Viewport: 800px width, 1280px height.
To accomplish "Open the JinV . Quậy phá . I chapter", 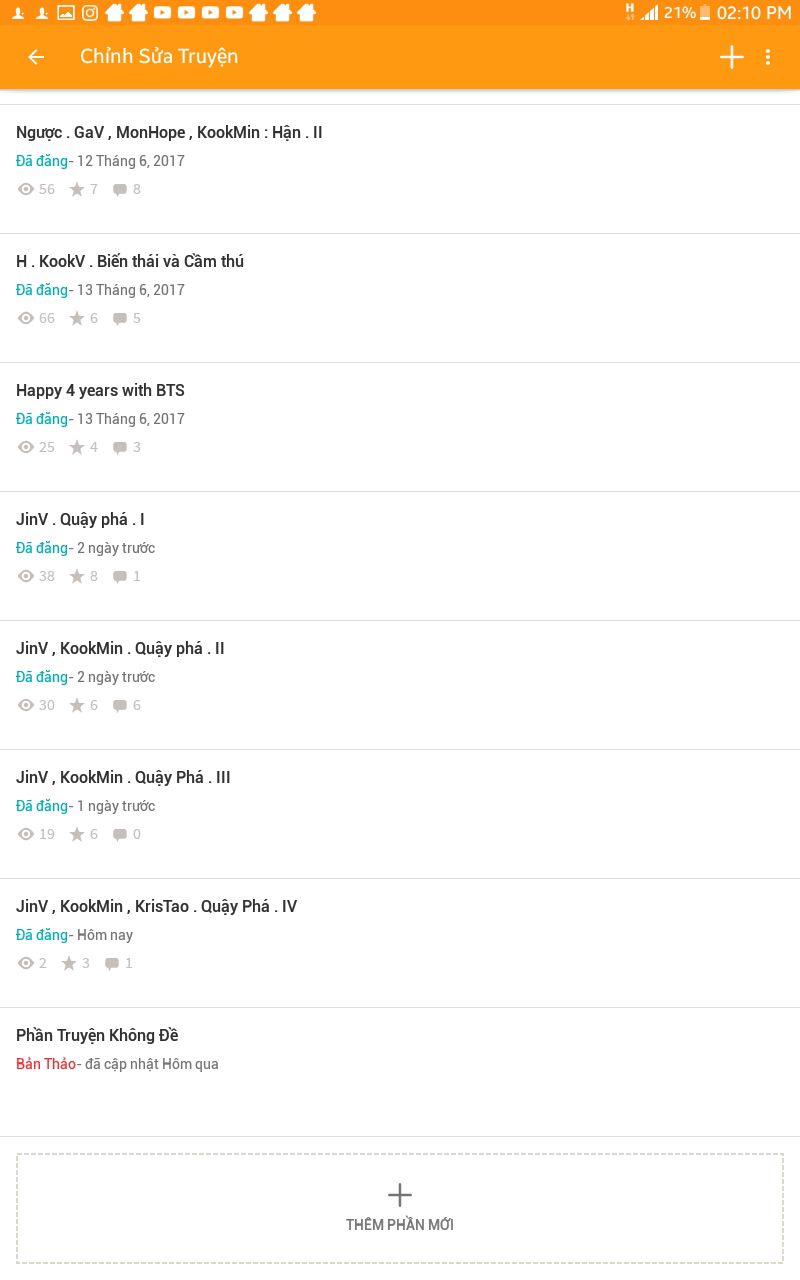I will (400, 556).
